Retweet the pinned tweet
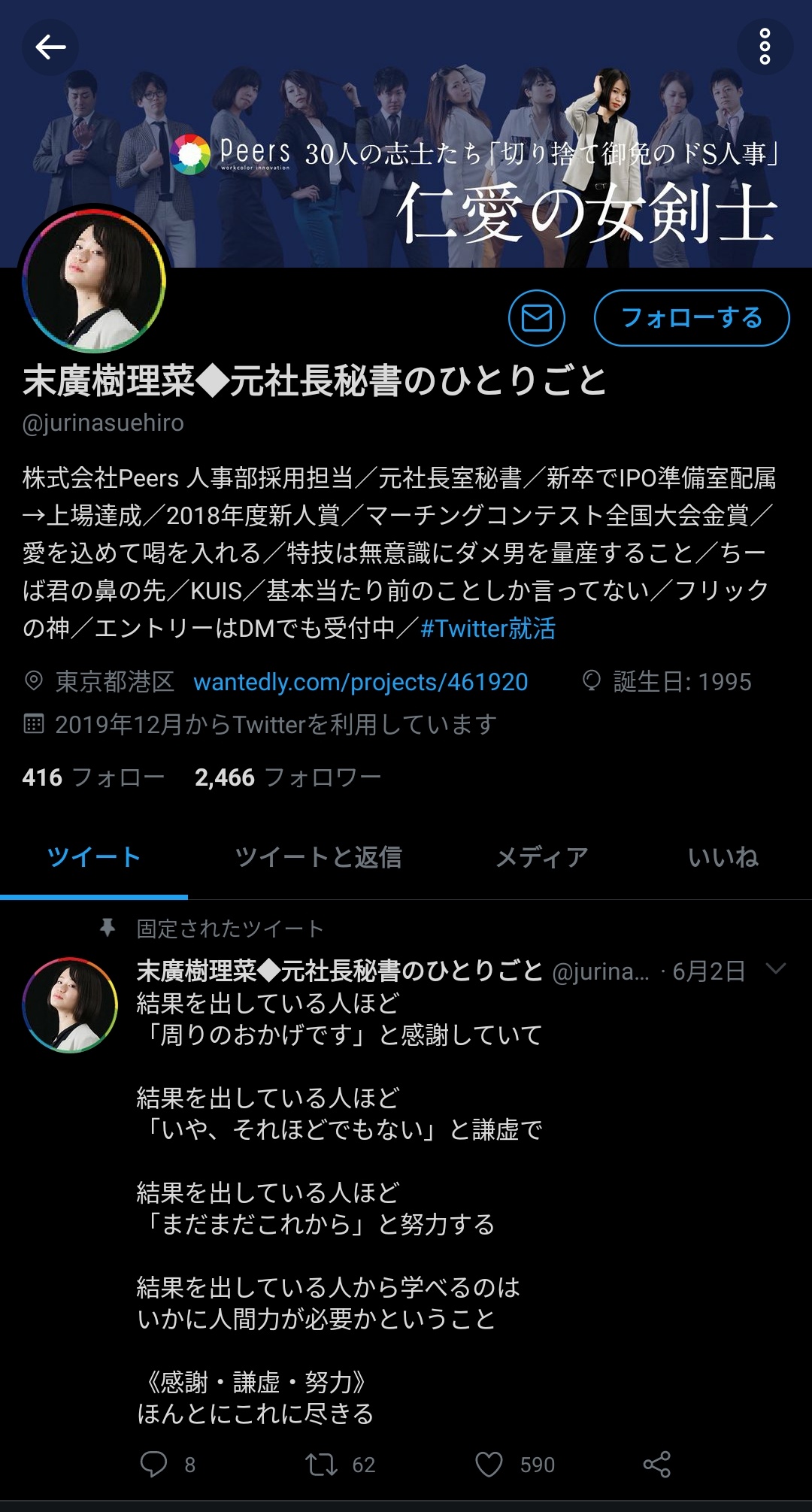The image size is (812, 1512). point(321,1464)
